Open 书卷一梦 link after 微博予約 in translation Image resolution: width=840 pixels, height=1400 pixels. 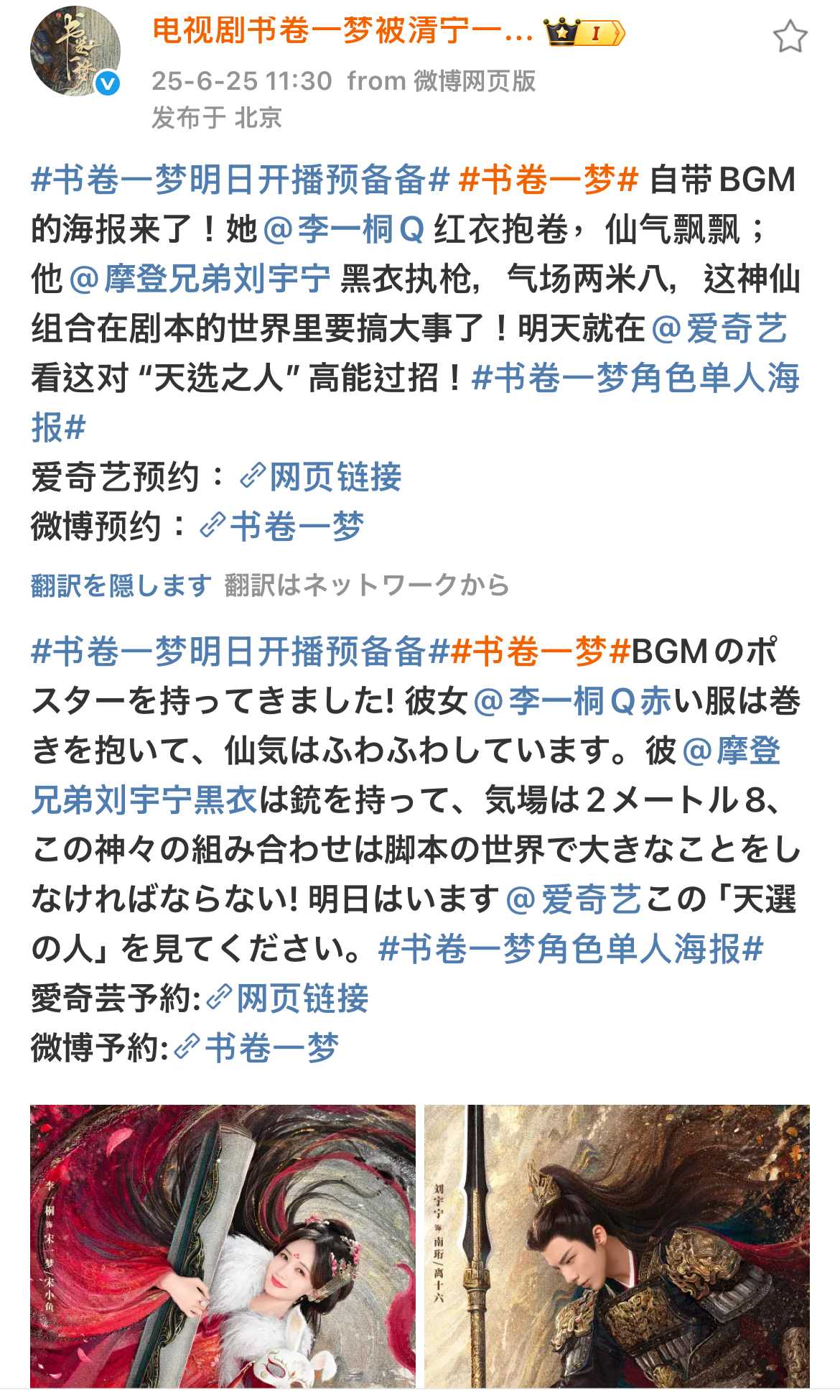257,1048
